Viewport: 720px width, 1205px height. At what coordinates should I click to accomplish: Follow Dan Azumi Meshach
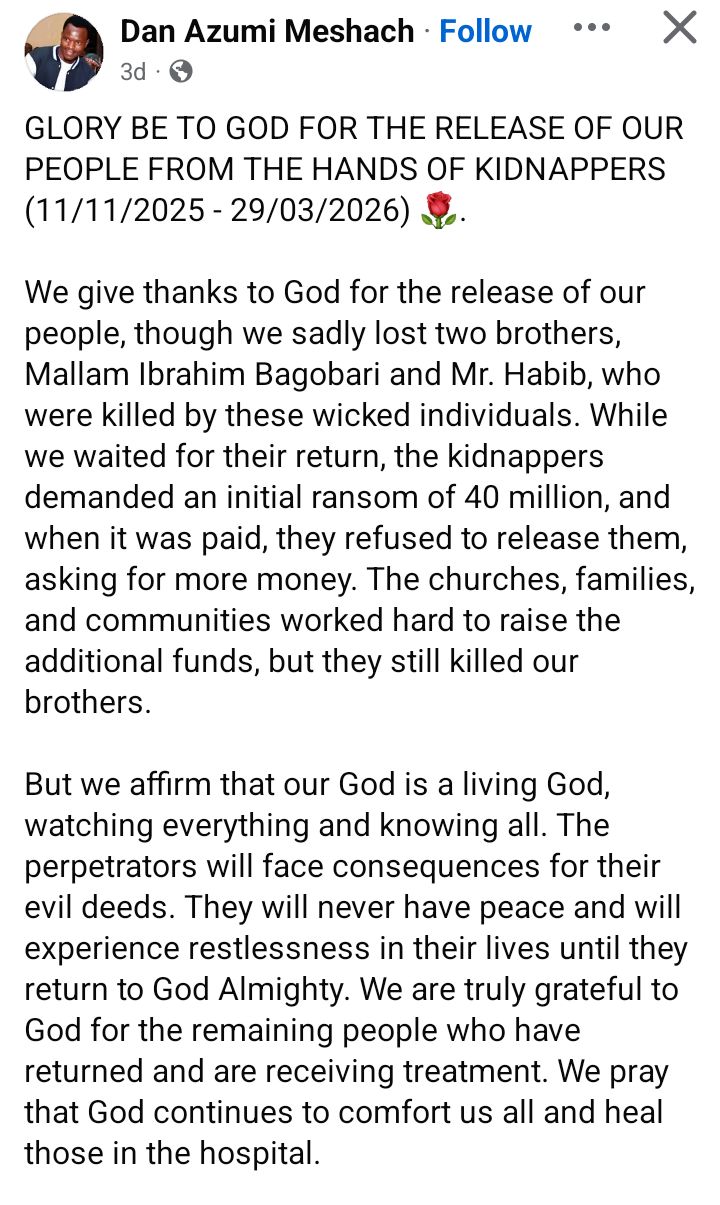[485, 31]
